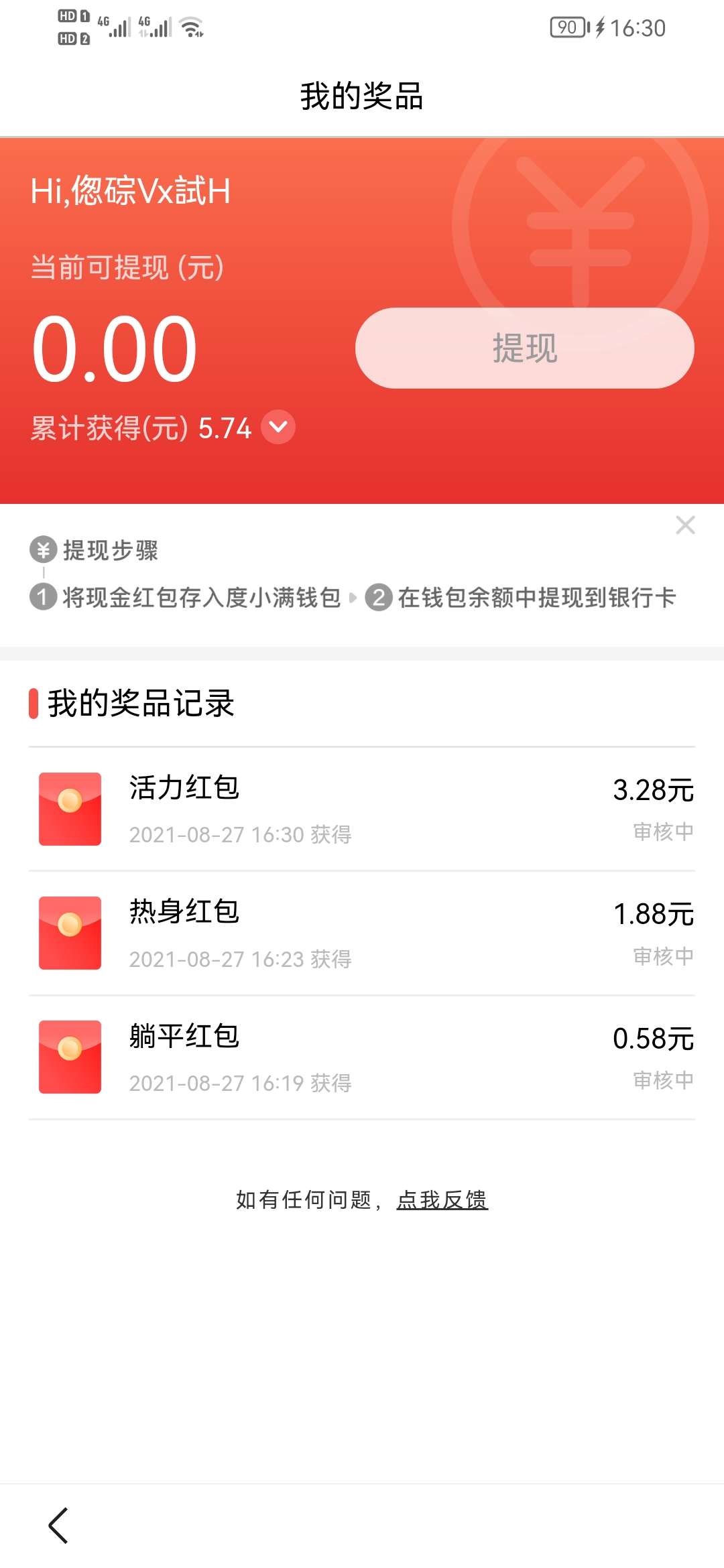Open the 躺平红包 0.58元 record
Viewport: 724px width, 1568px height.
coord(362,1057)
